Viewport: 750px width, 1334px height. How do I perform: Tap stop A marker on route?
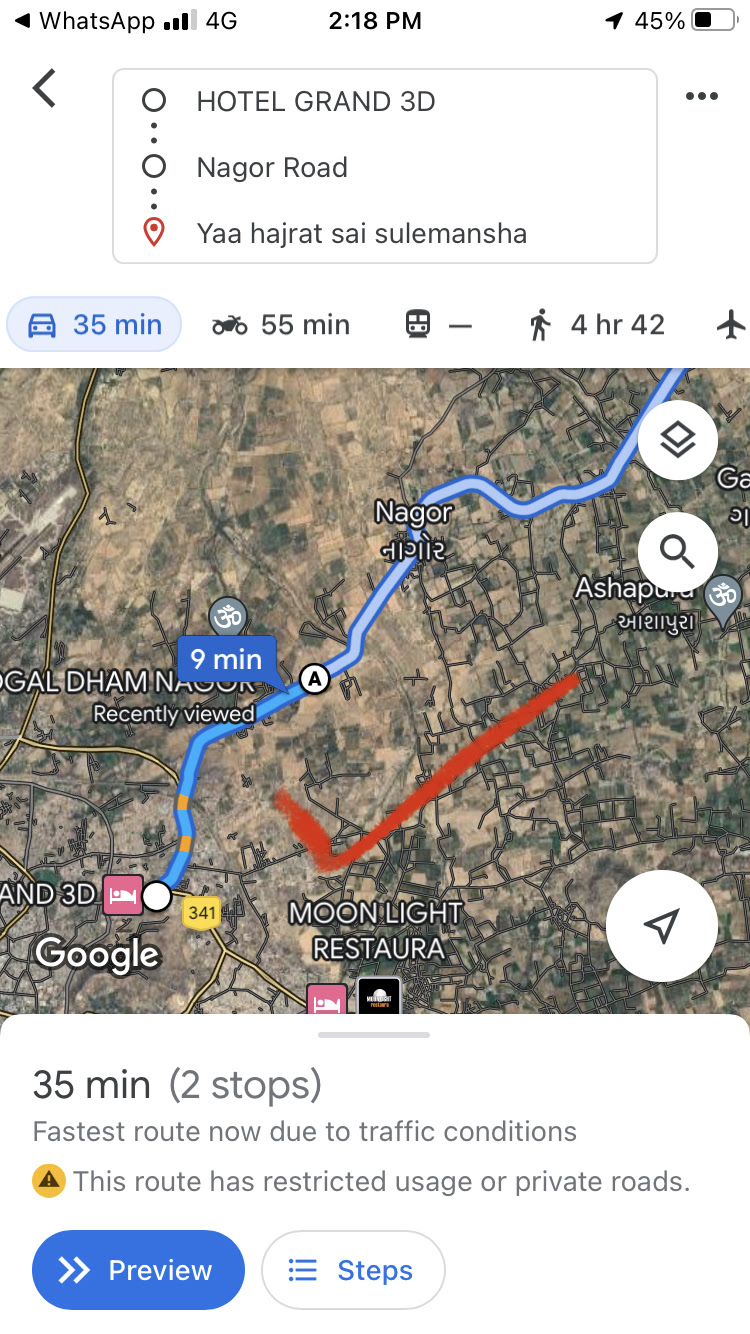315,679
